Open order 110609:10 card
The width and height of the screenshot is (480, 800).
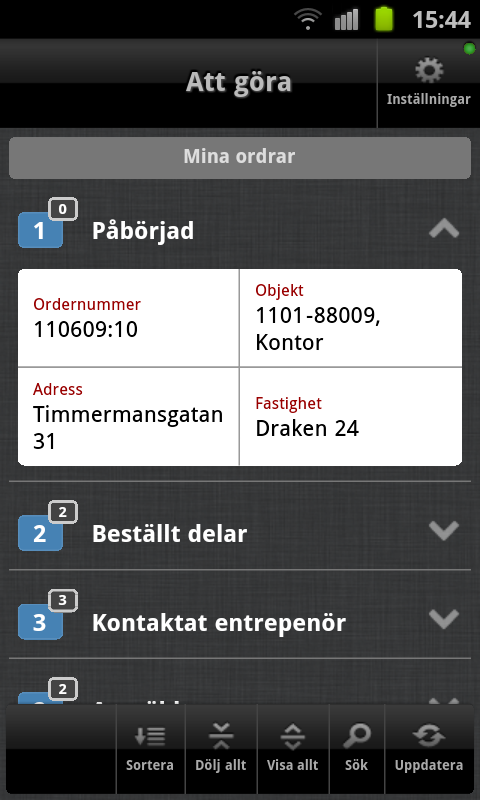(240, 367)
